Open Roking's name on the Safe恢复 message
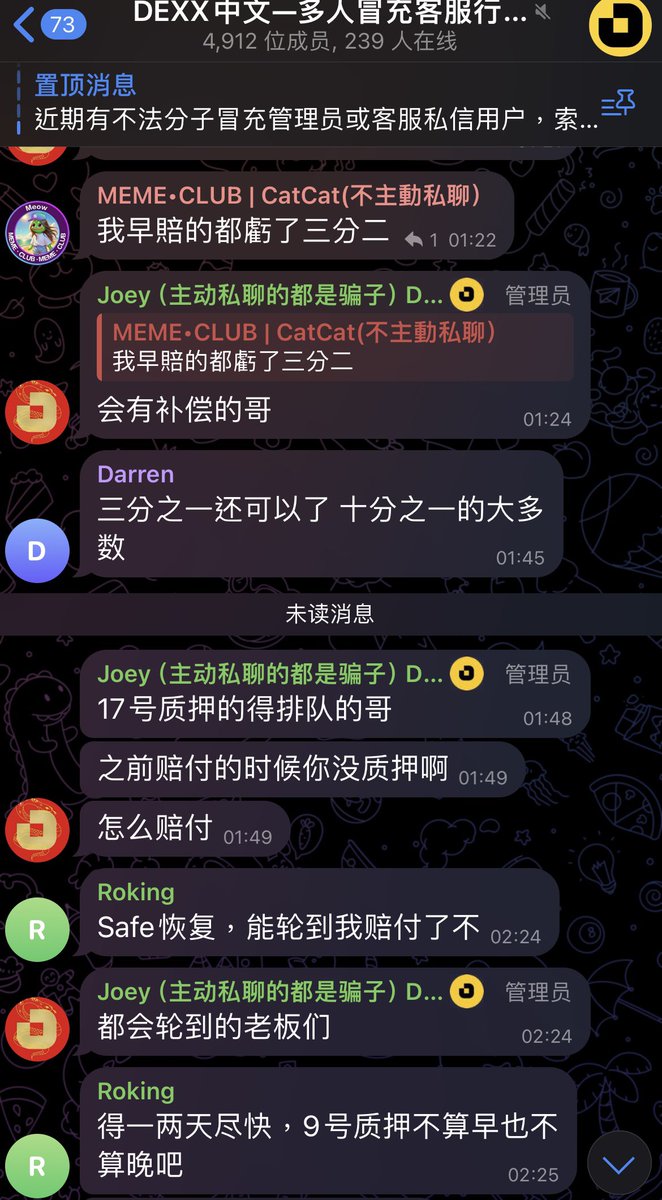The width and height of the screenshot is (662, 1200). [136, 892]
